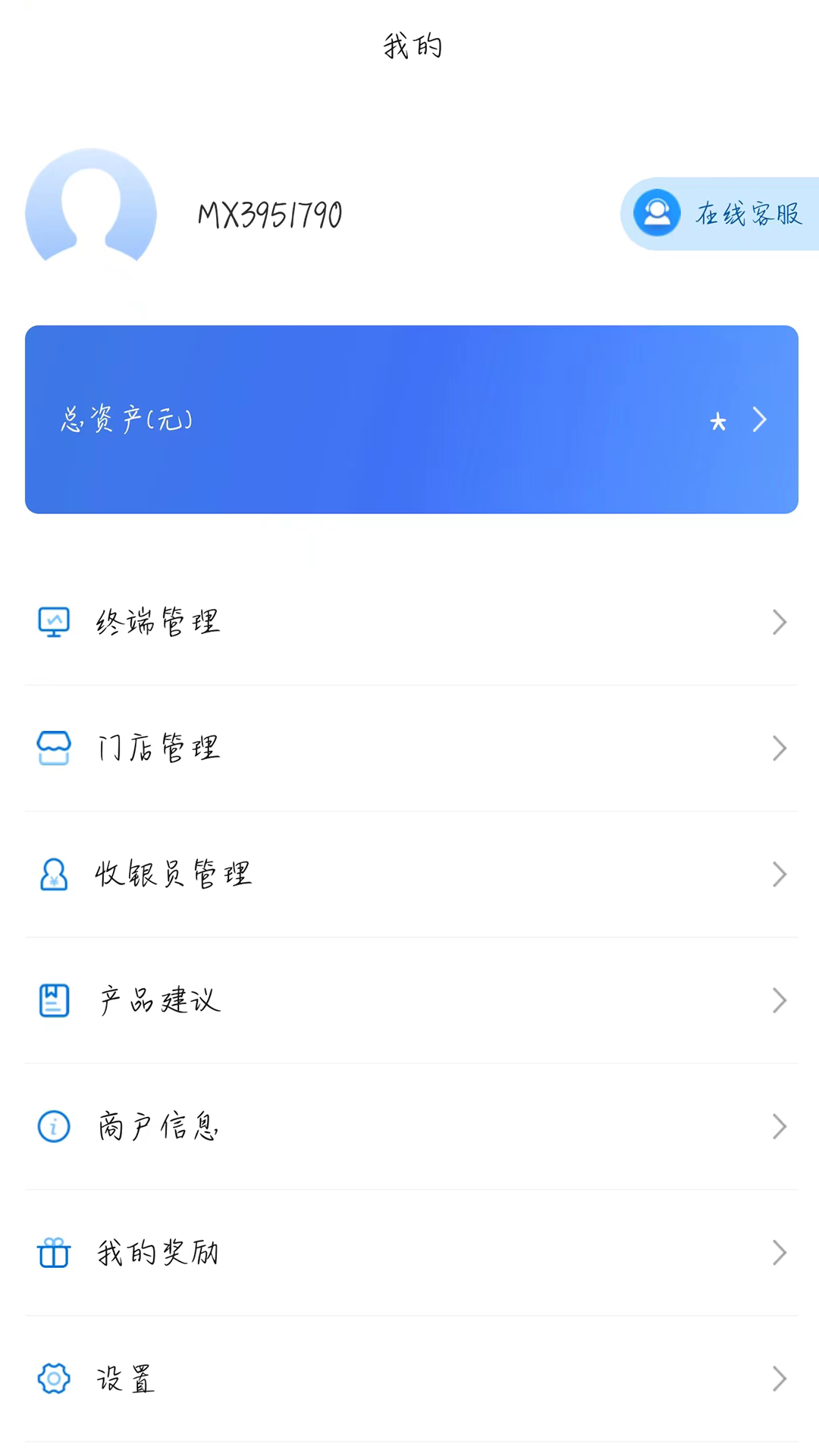Screen dimensions: 819x1456
Task: Select the 终端管理 monitor icon
Action: (53, 622)
